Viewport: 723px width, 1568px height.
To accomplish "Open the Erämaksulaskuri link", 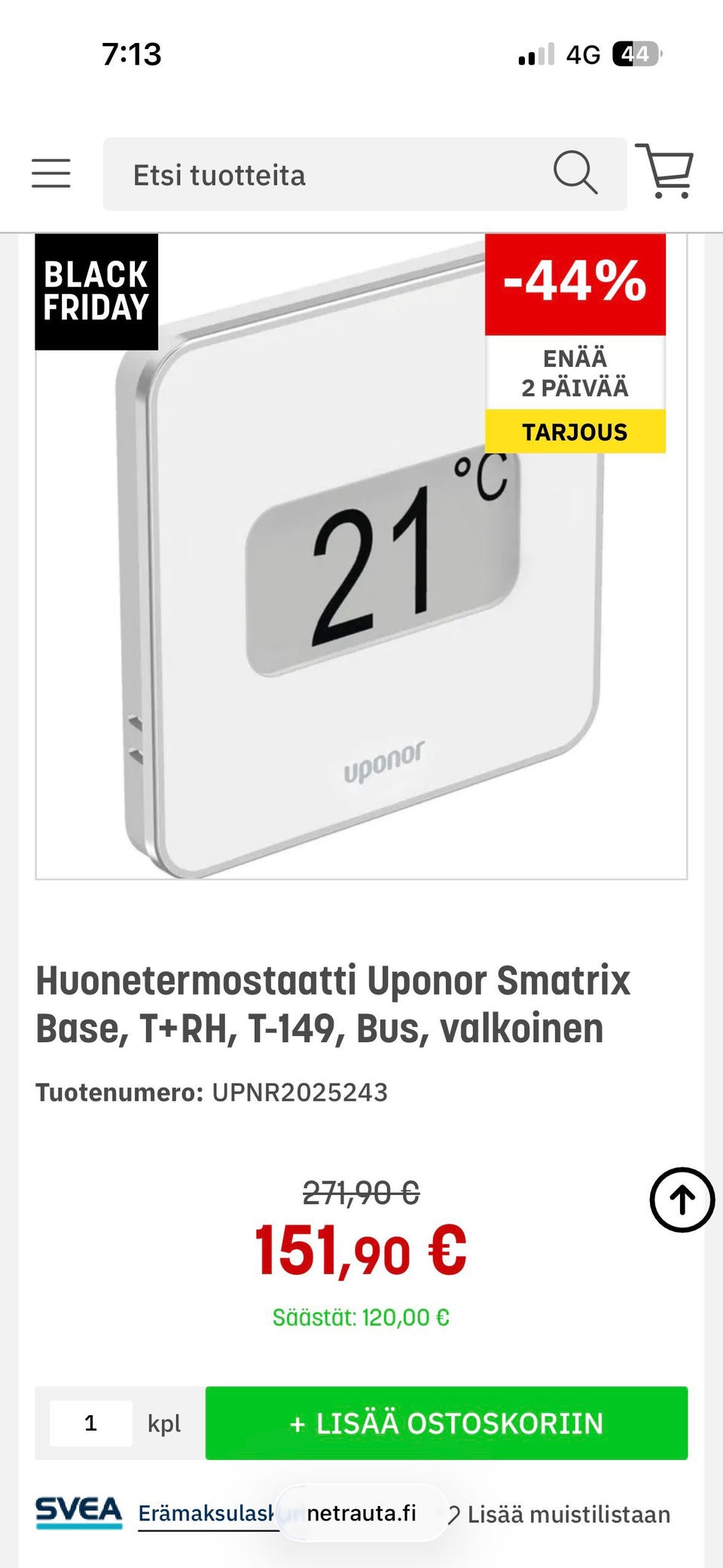I will click(x=206, y=1513).
